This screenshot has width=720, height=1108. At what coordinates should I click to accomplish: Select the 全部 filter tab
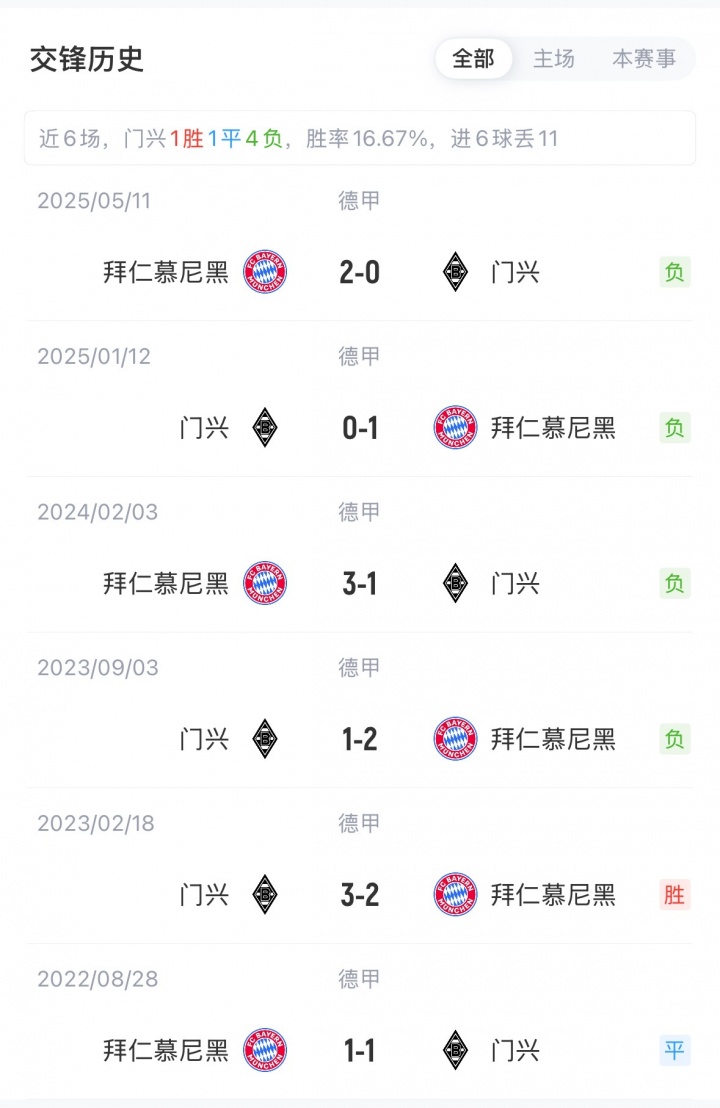click(x=473, y=59)
